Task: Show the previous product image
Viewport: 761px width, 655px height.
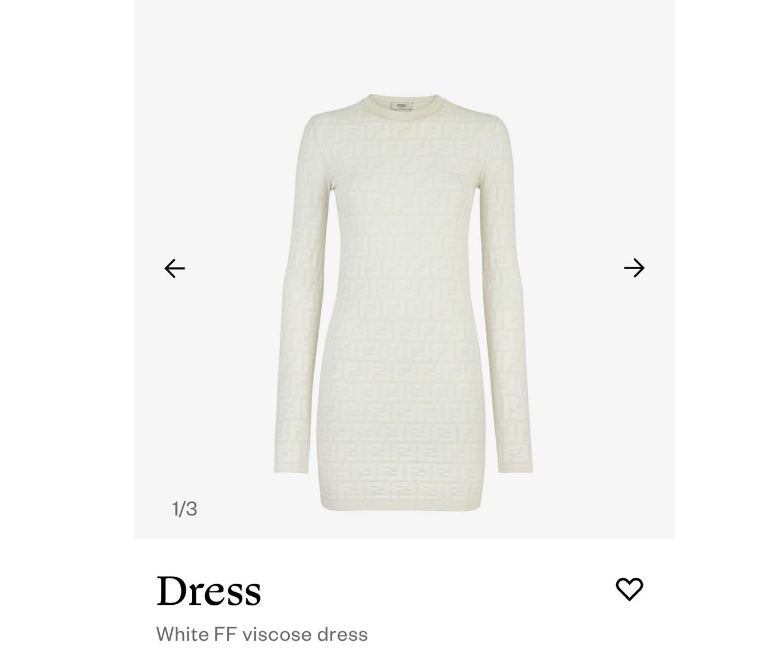Action: [175, 268]
